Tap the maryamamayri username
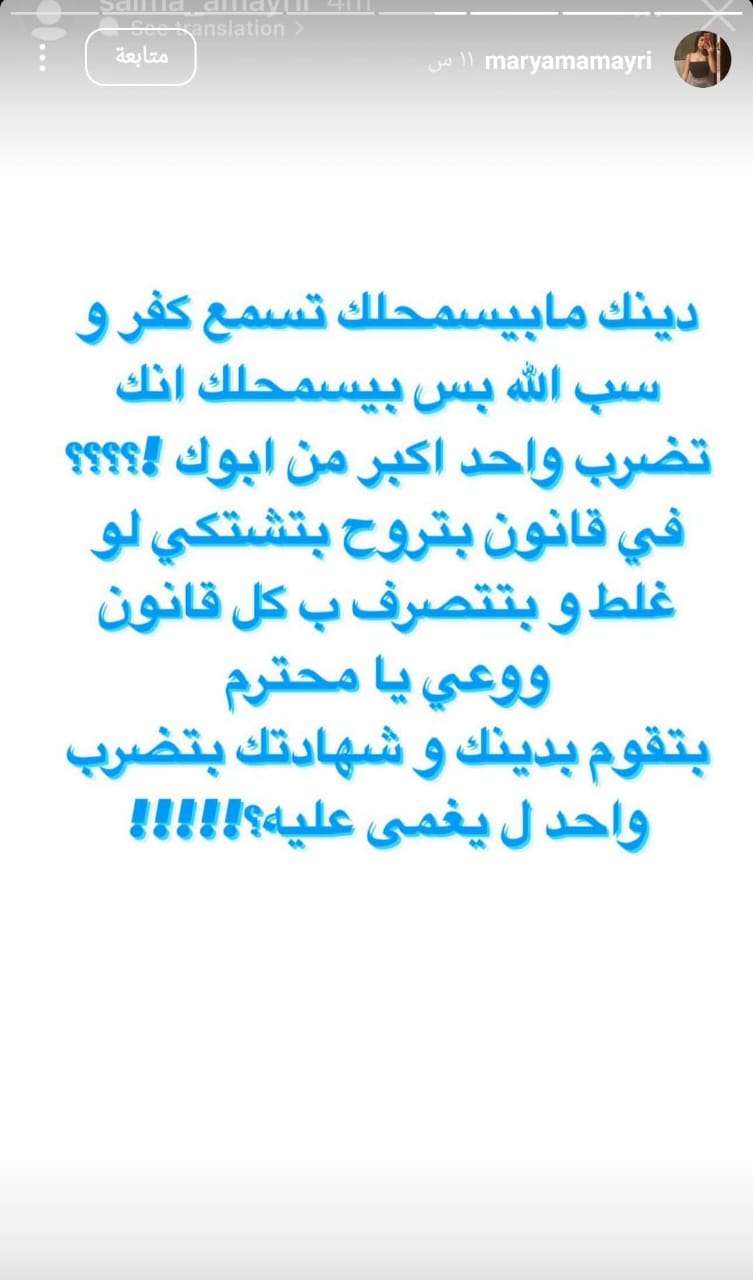 coord(567,62)
